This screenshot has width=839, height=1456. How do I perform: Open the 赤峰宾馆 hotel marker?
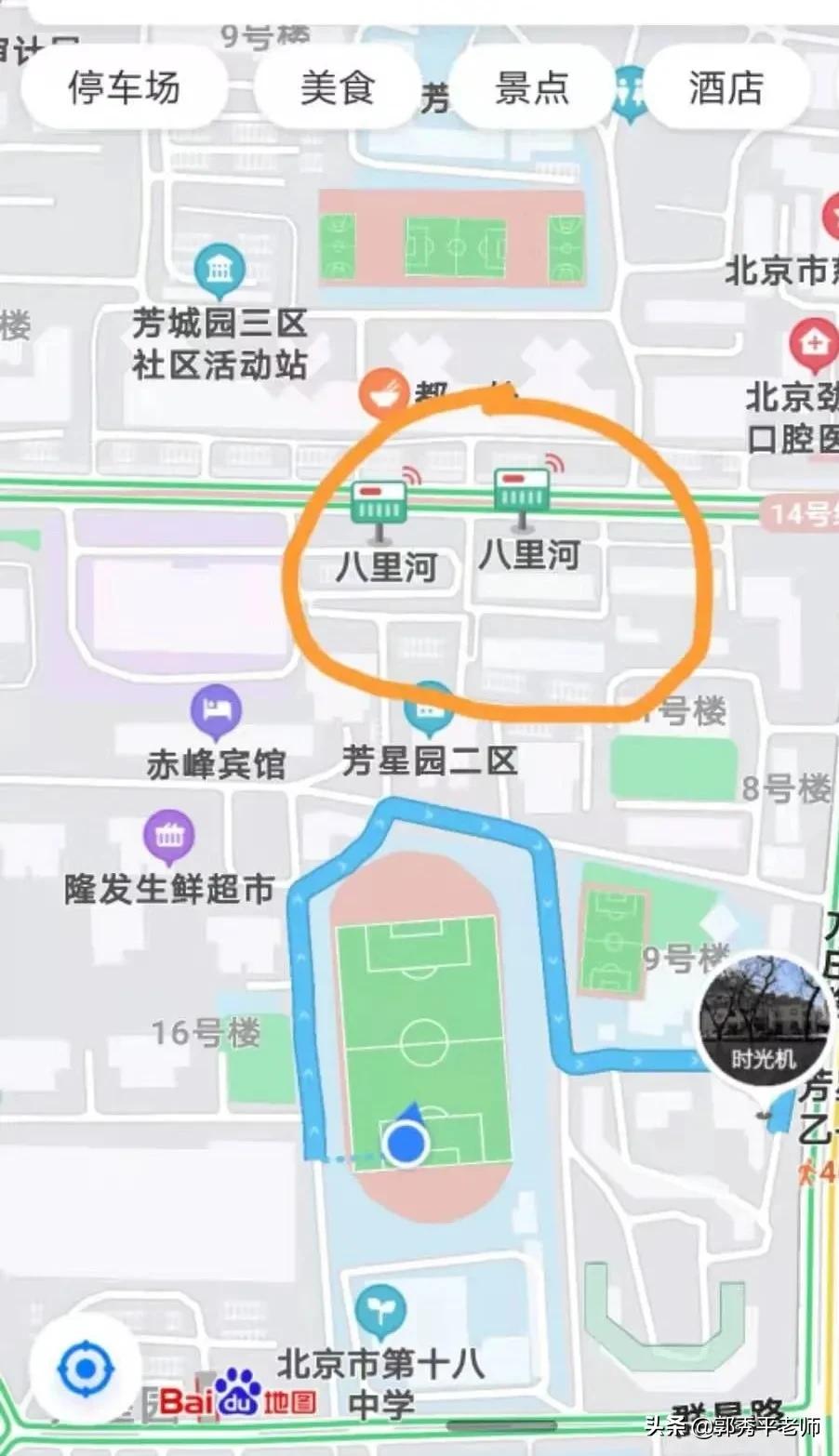216,709
